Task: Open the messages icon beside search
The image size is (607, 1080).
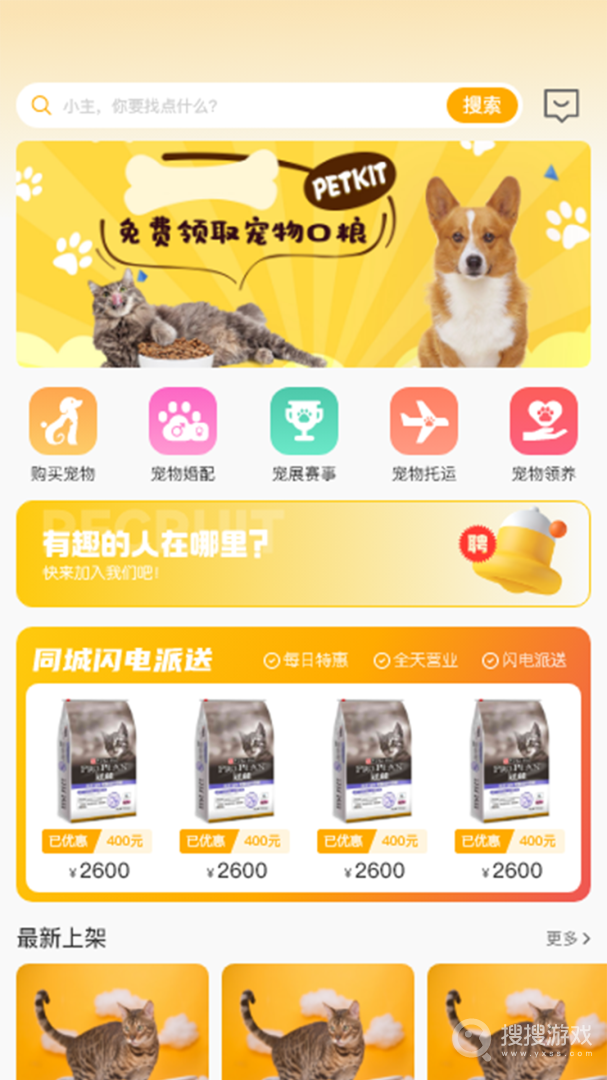Action: [x=561, y=105]
